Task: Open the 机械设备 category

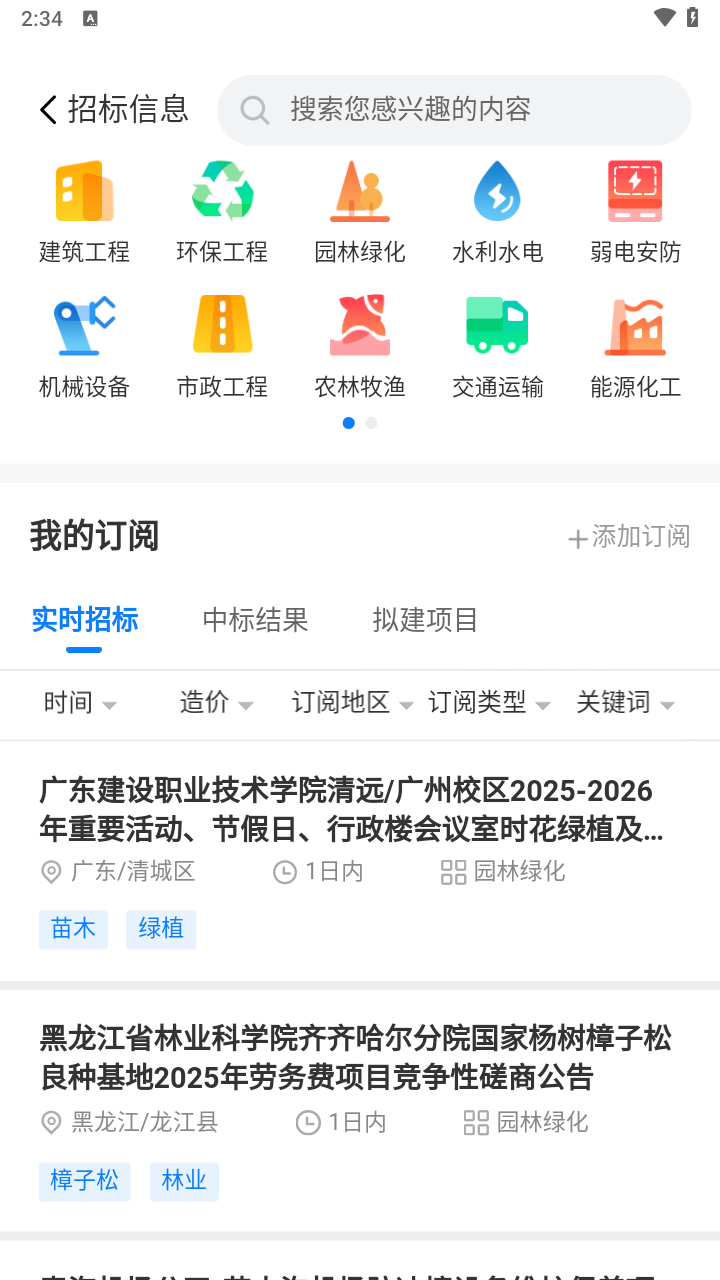Action: [x=84, y=347]
